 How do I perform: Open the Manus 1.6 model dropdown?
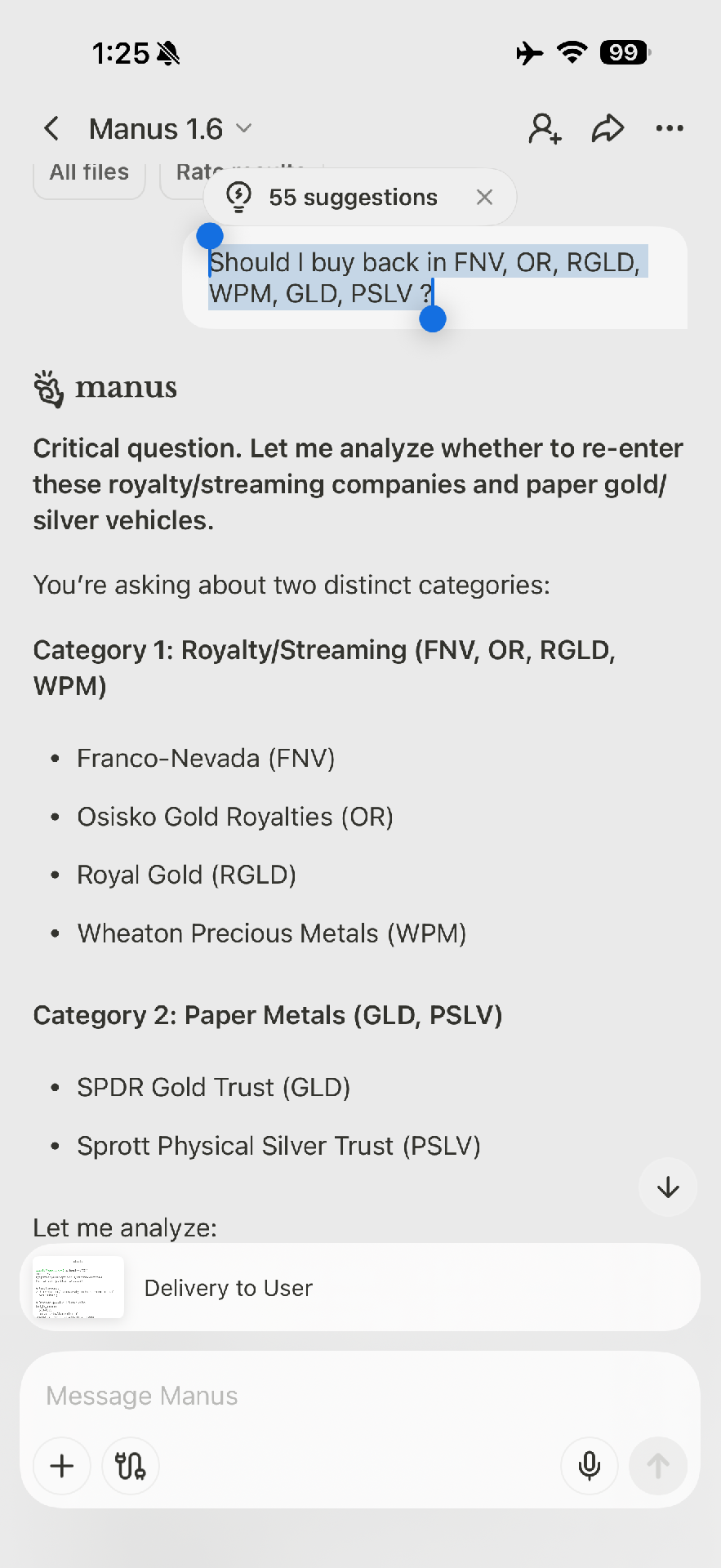[x=170, y=128]
